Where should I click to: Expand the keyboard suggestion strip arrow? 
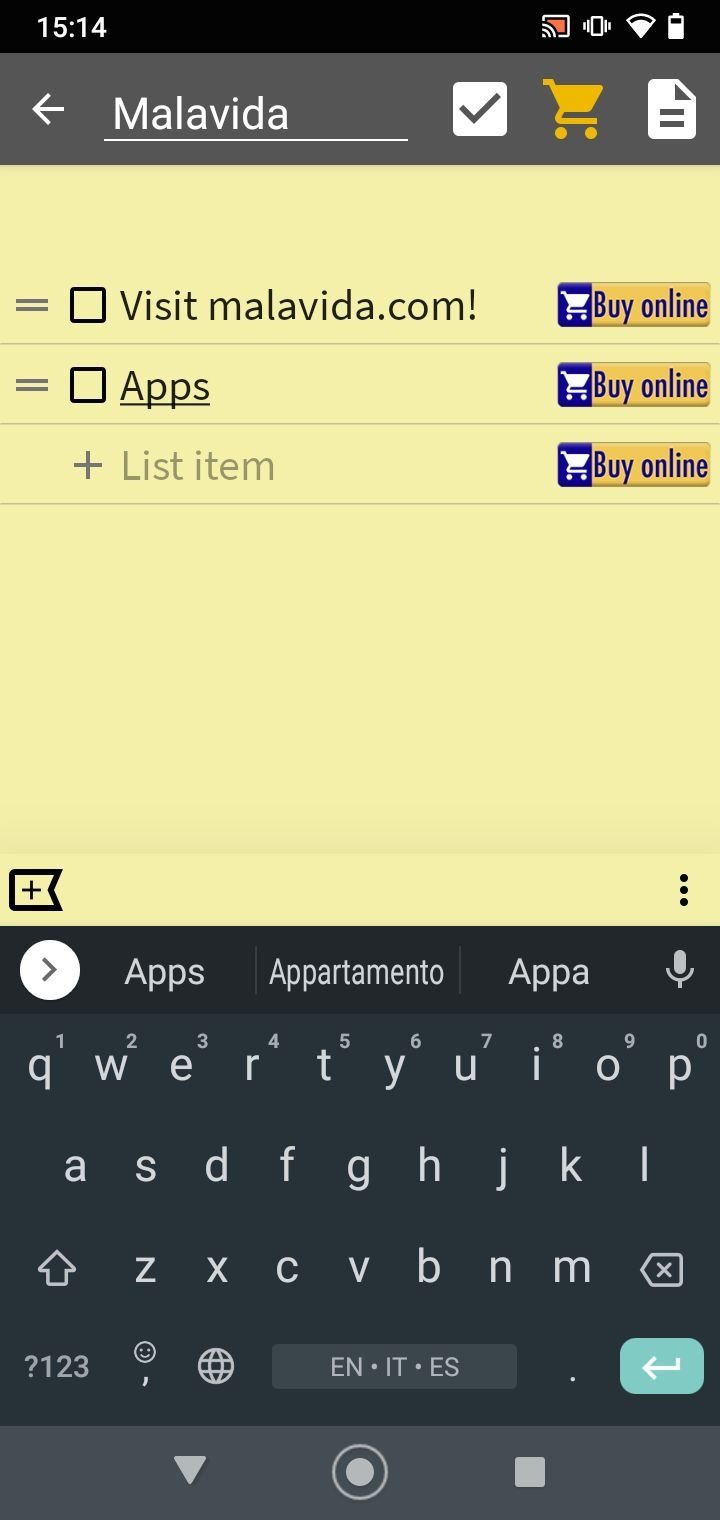click(50, 970)
